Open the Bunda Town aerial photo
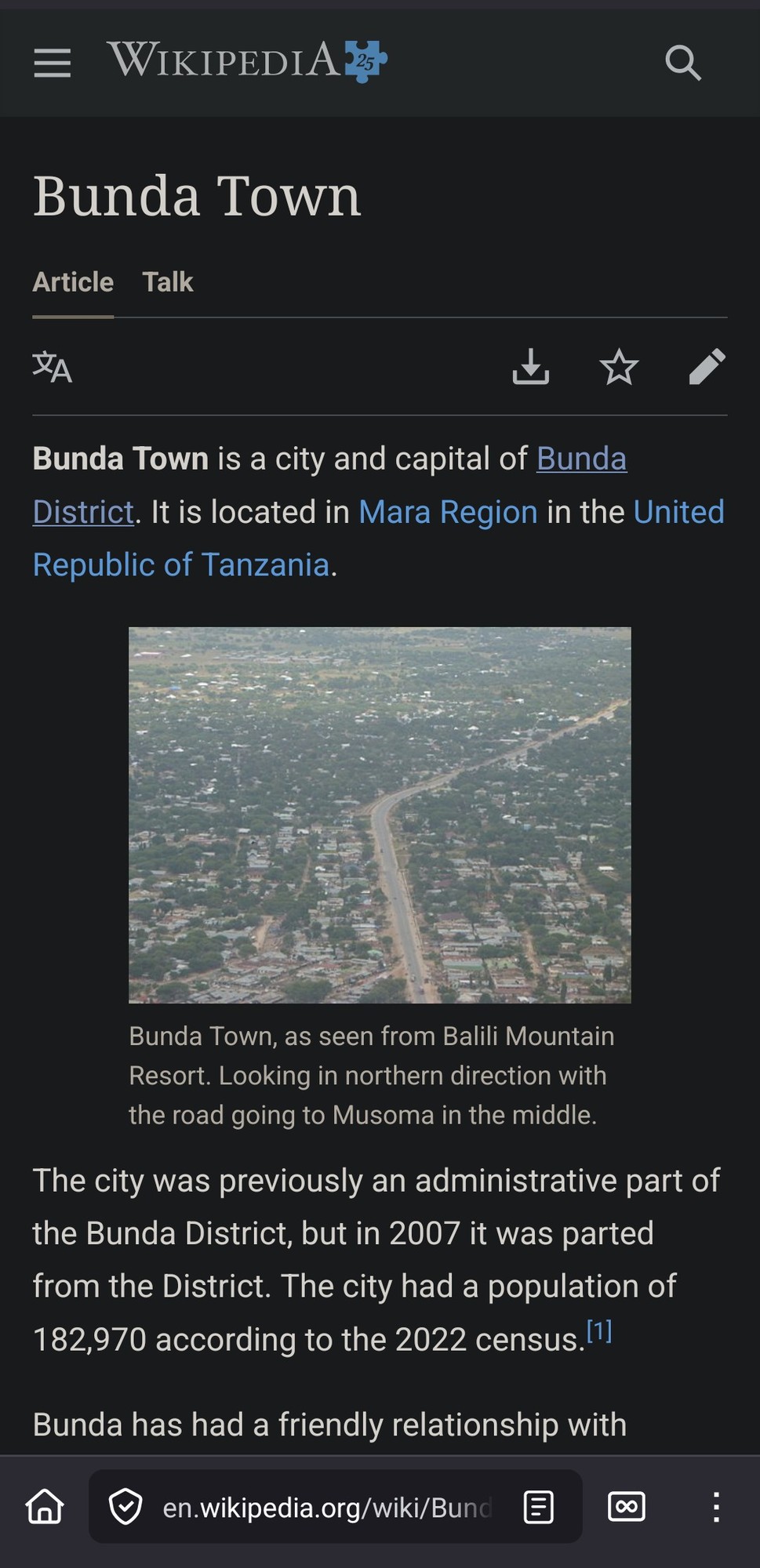The image size is (760, 1568). [x=380, y=815]
